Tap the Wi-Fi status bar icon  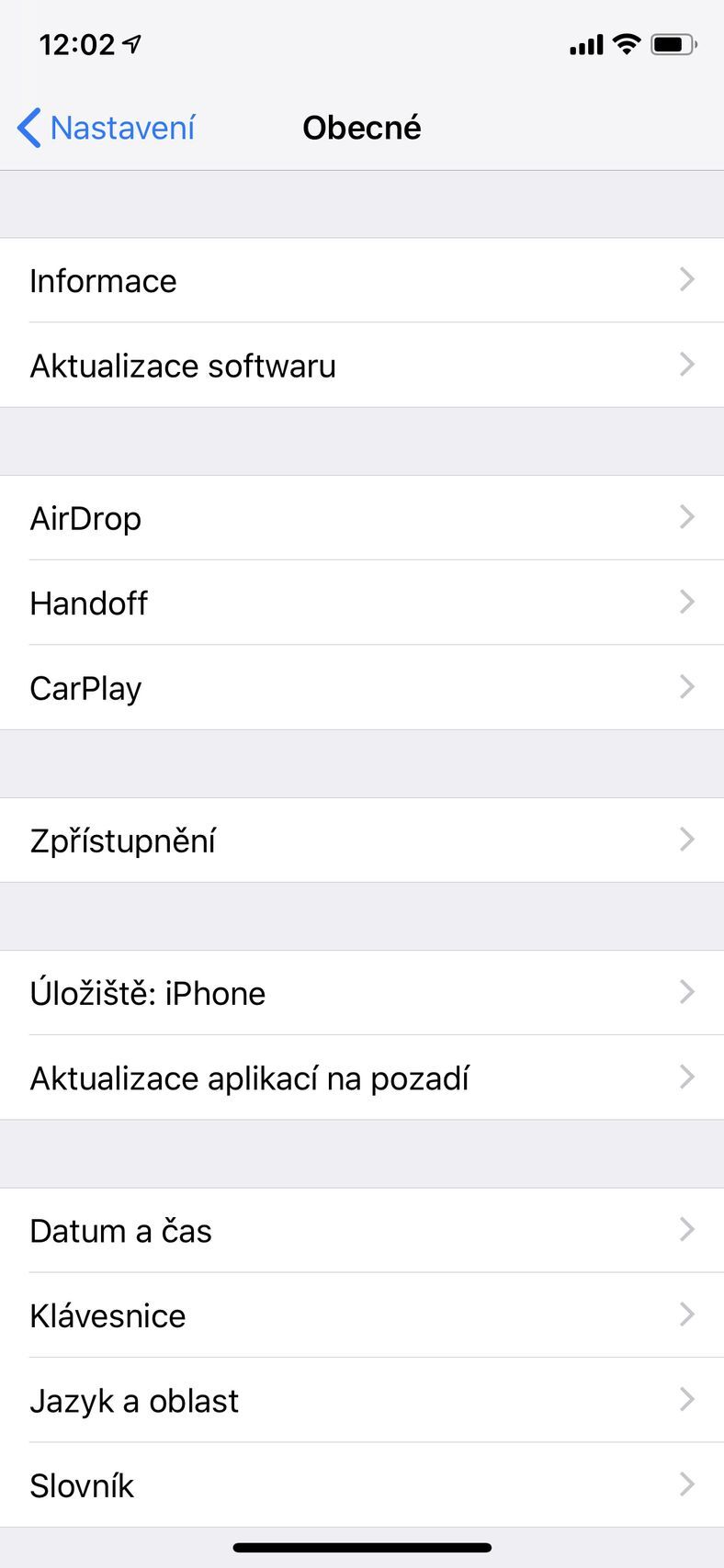click(x=626, y=42)
